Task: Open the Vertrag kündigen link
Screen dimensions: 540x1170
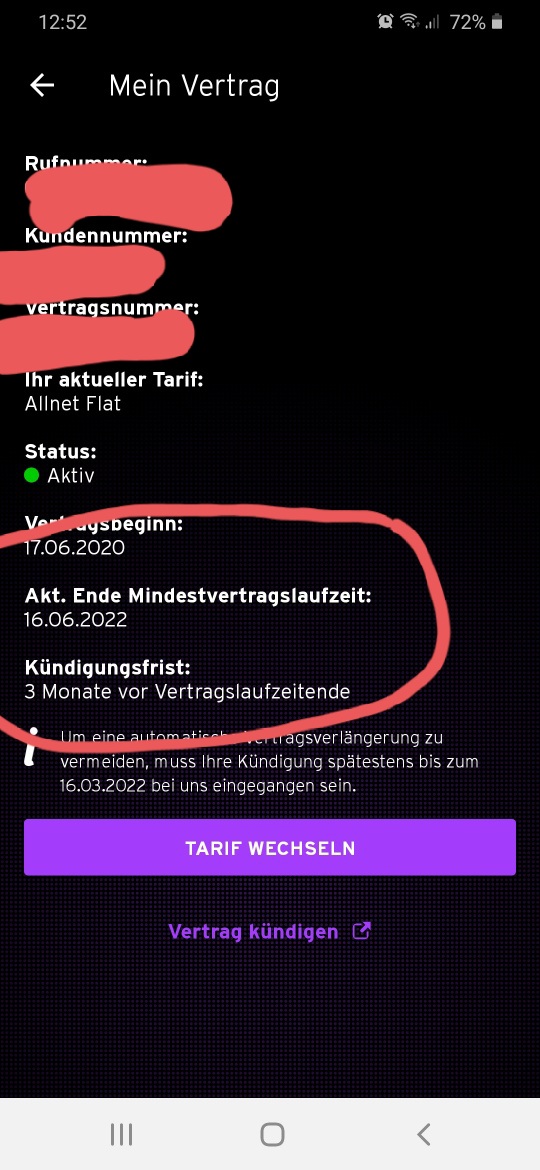Action: [269, 931]
